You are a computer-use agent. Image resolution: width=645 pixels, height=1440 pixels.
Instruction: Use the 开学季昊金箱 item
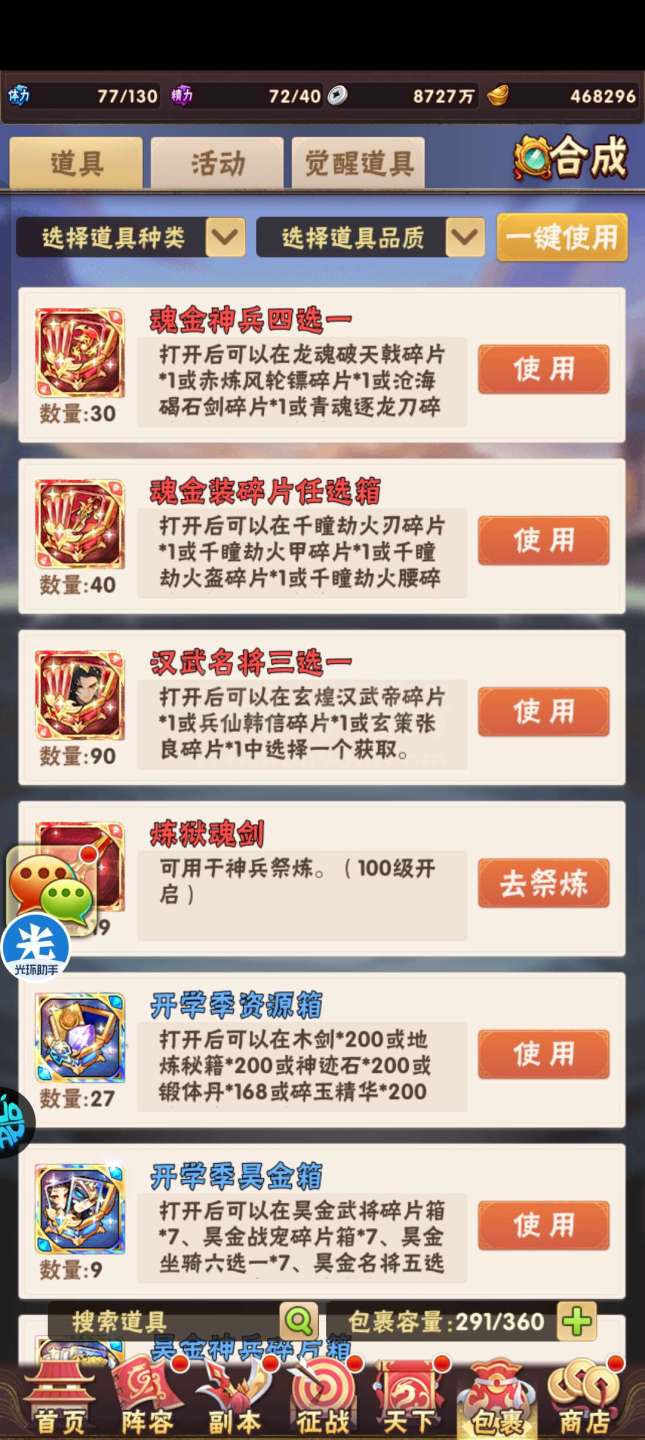point(543,1225)
